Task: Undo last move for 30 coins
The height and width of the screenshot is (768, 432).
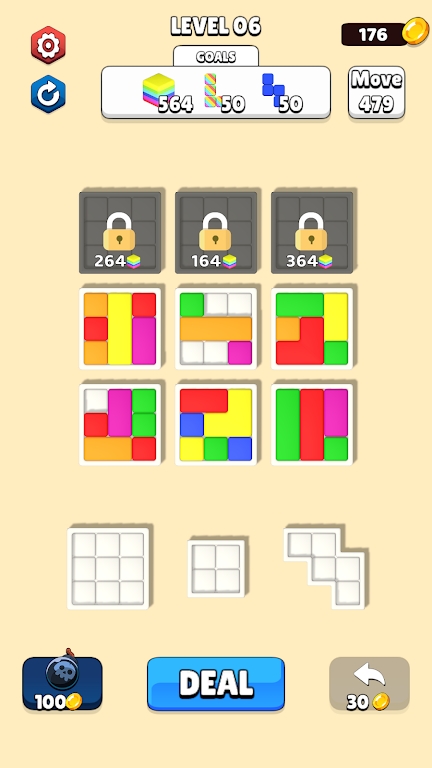Action: coord(369,684)
